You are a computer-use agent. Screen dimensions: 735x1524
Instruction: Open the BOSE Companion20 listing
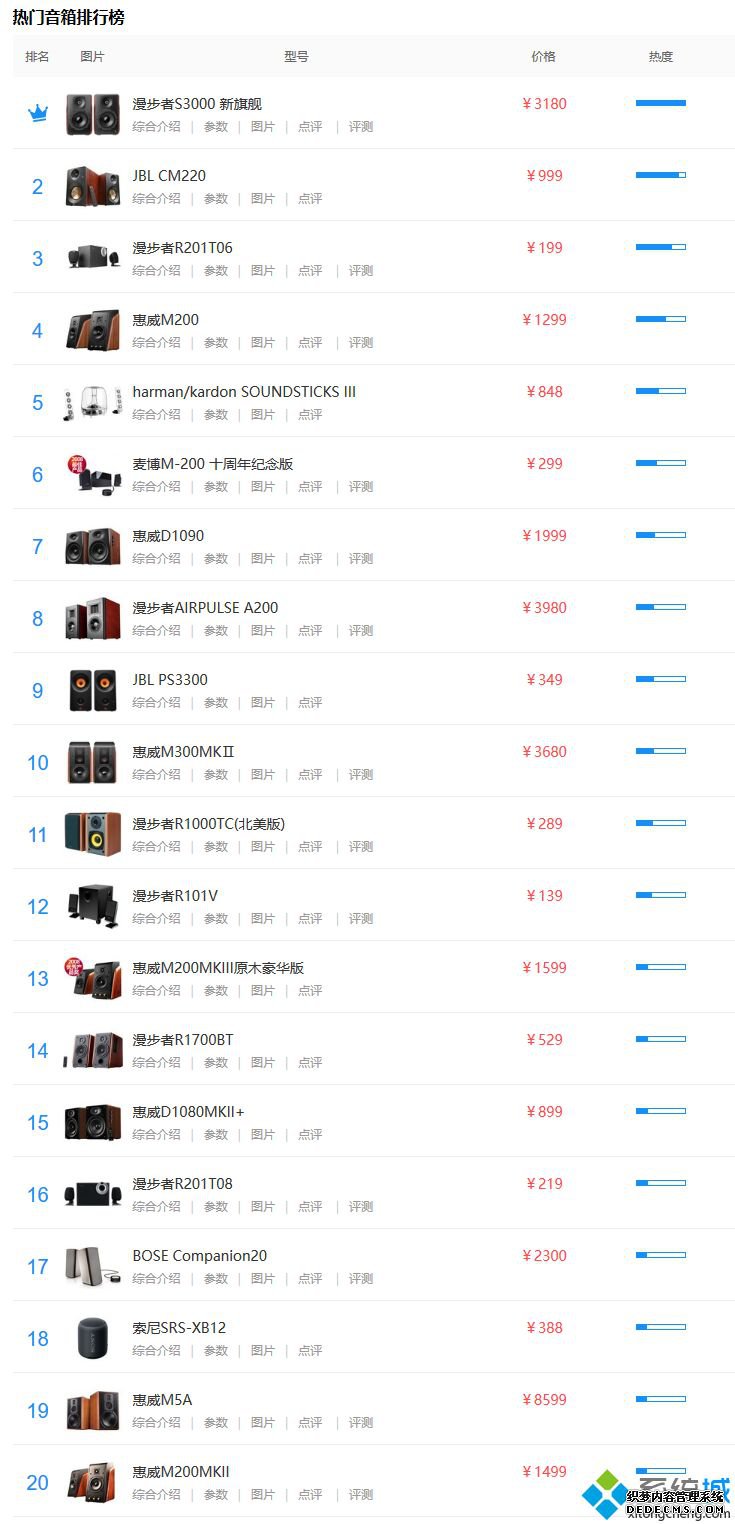click(199, 1256)
